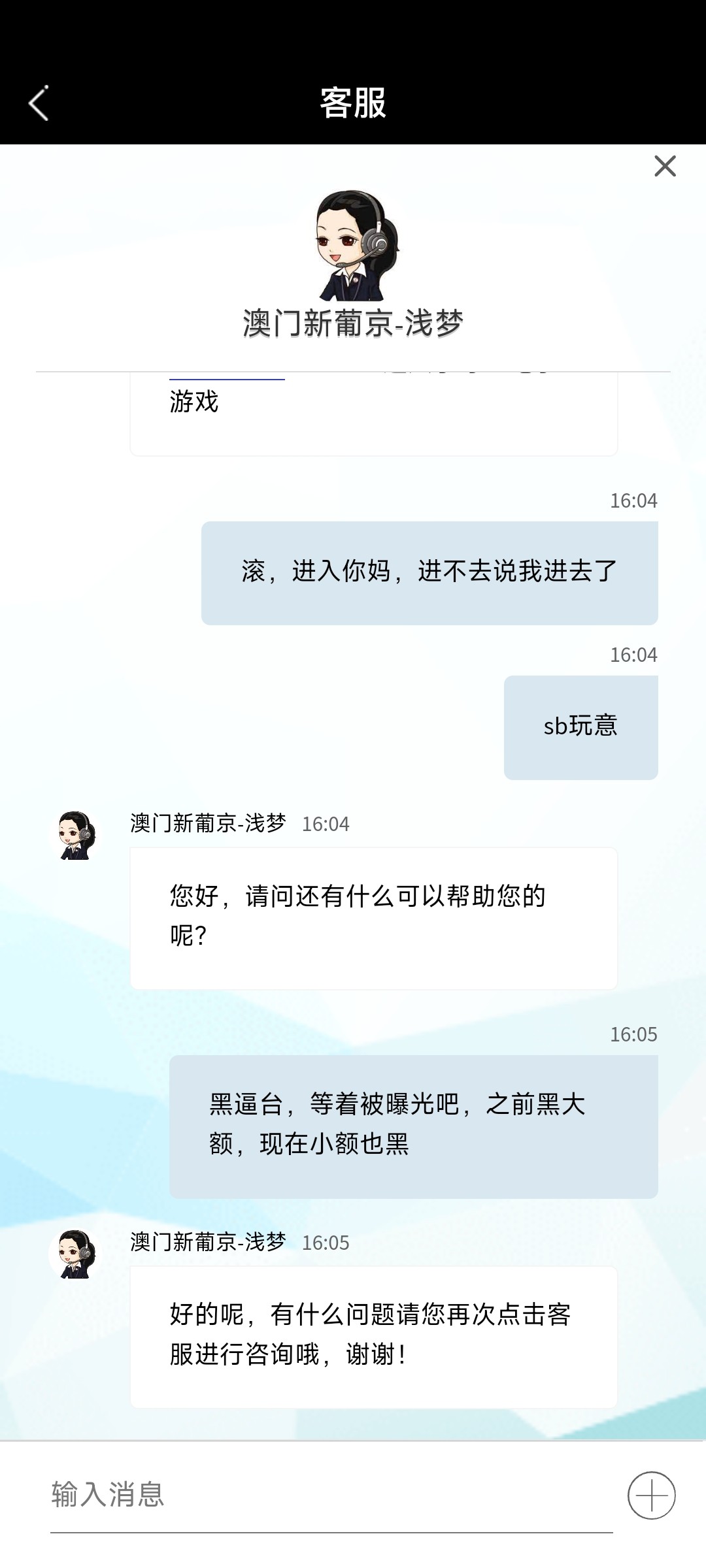
Task: Go back from the 客服 screen
Action: click(39, 103)
